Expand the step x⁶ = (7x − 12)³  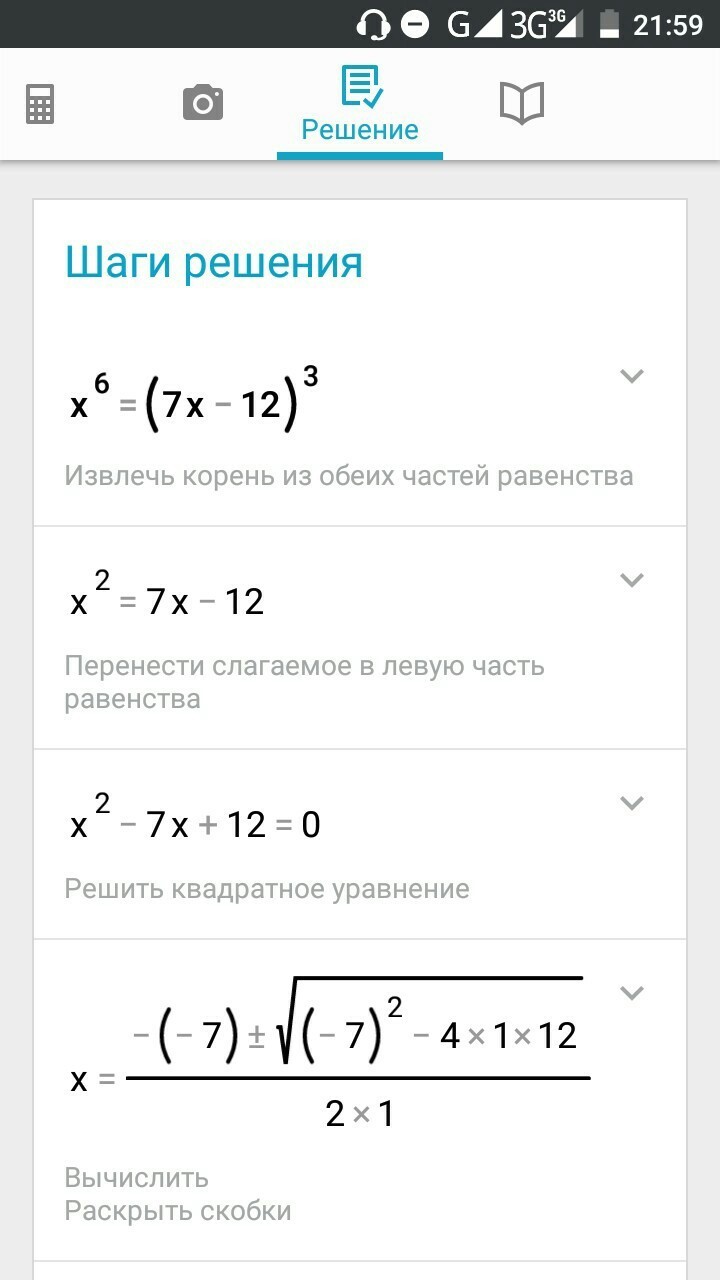(x=631, y=377)
